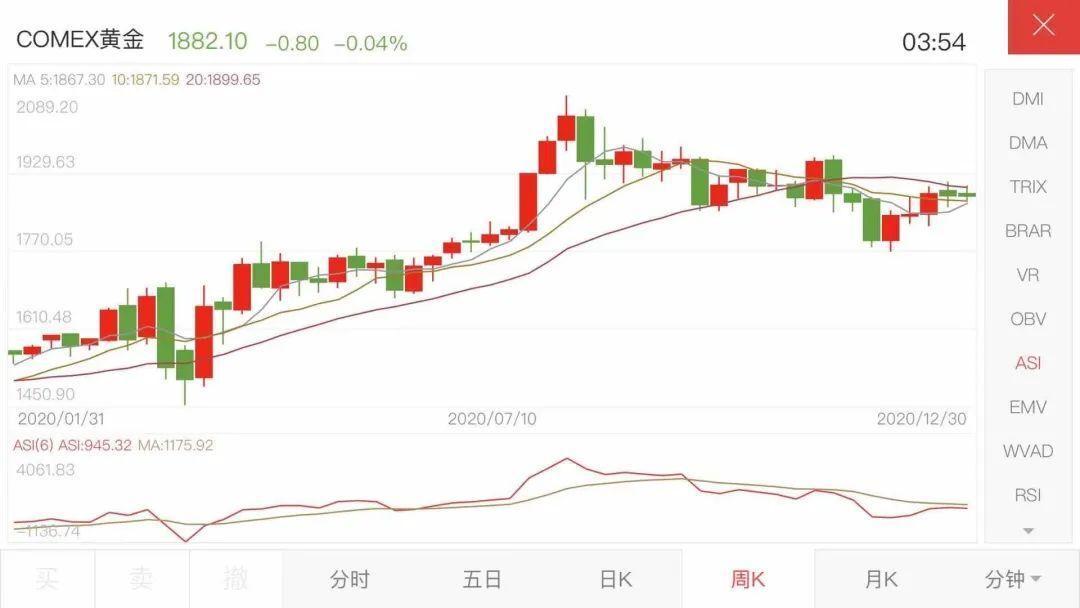Viewport: 1080px width, 608px height.
Task: Open the 五日 five-day chart
Action: pyautogui.click(x=482, y=579)
